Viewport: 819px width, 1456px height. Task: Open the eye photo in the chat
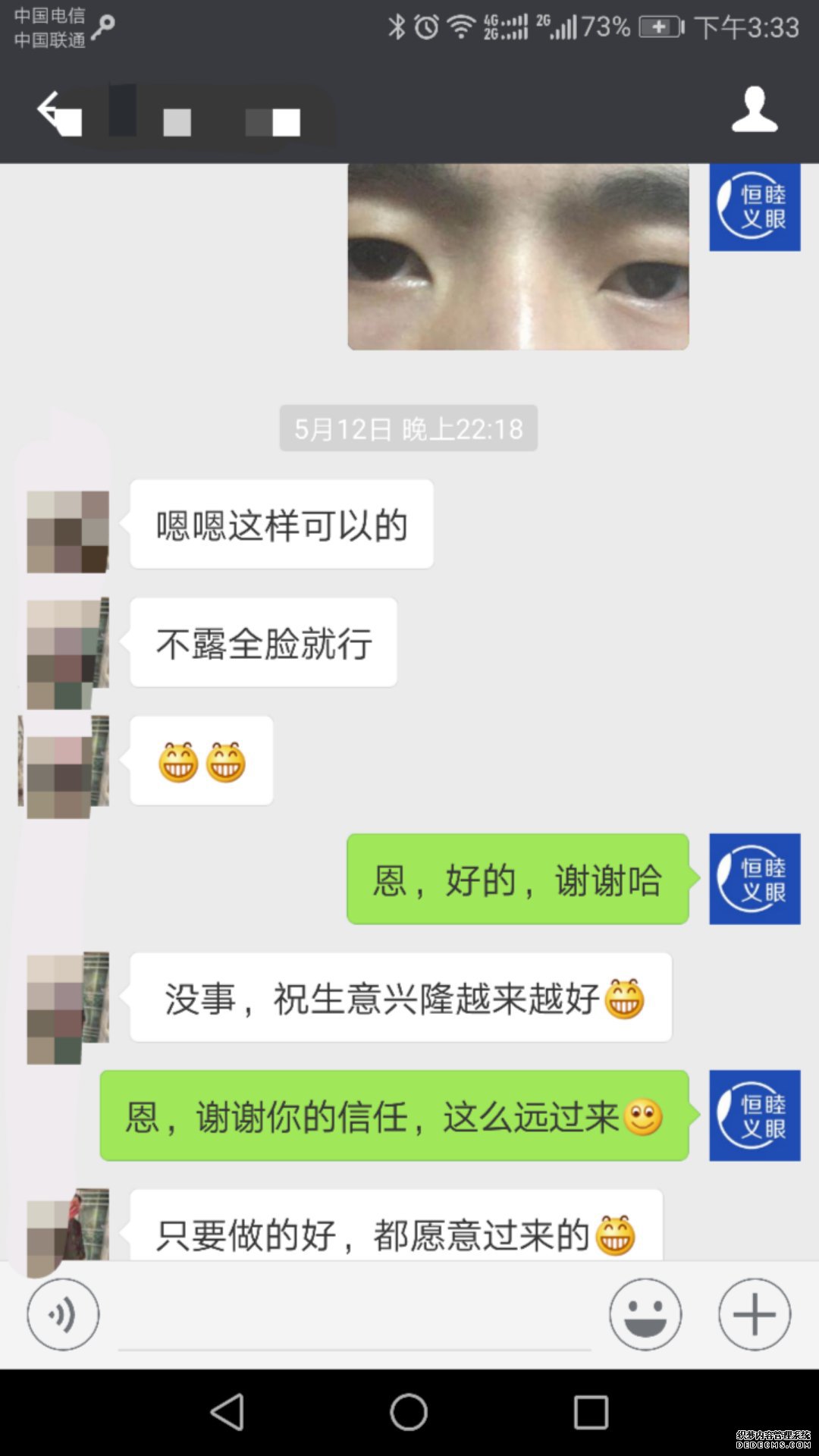(518, 256)
